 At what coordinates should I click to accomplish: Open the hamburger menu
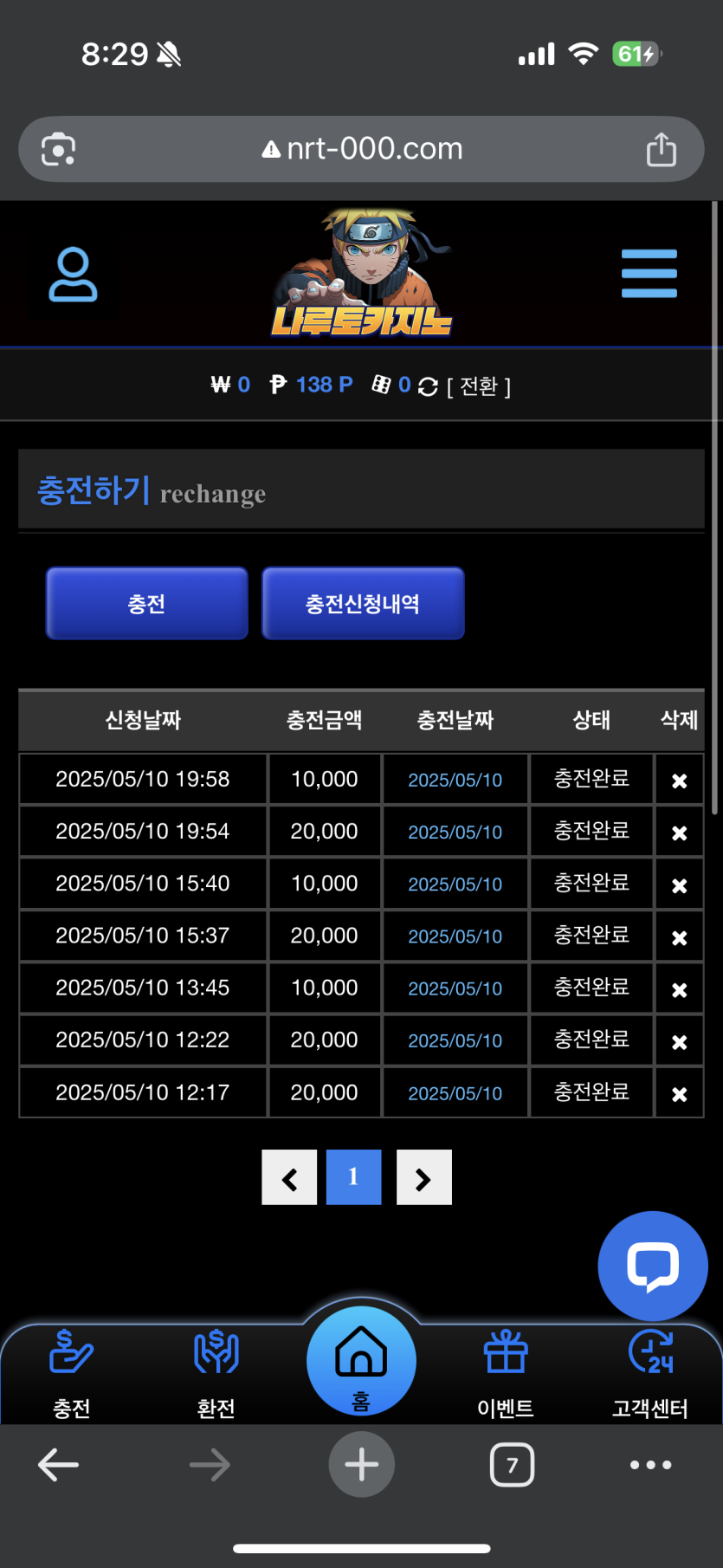[649, 274]
